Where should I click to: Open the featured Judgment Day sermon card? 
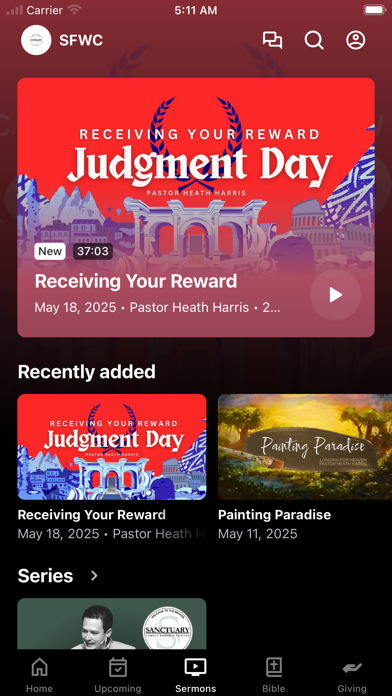196,207
